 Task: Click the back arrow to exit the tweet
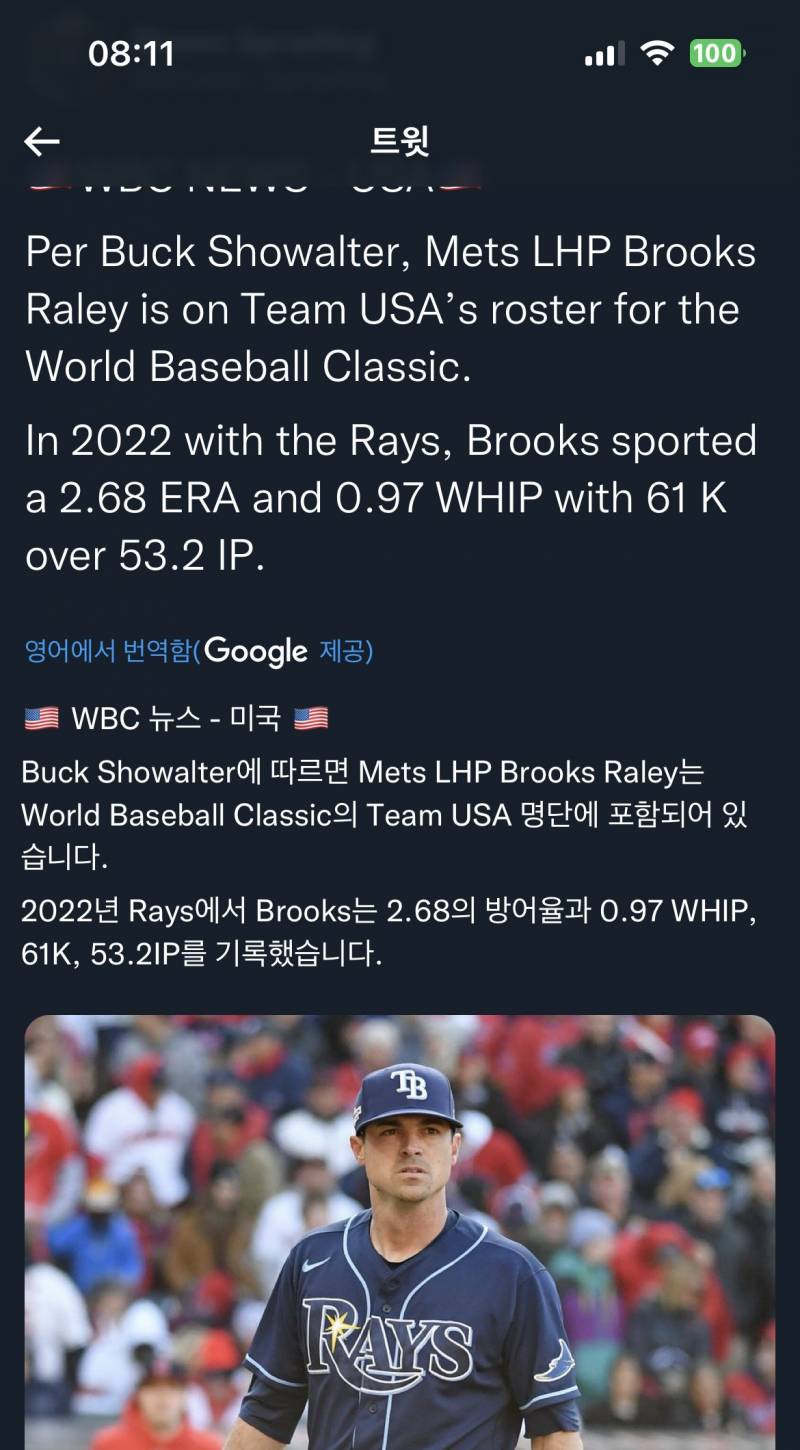pyautogui.click(x=42, y=141)
